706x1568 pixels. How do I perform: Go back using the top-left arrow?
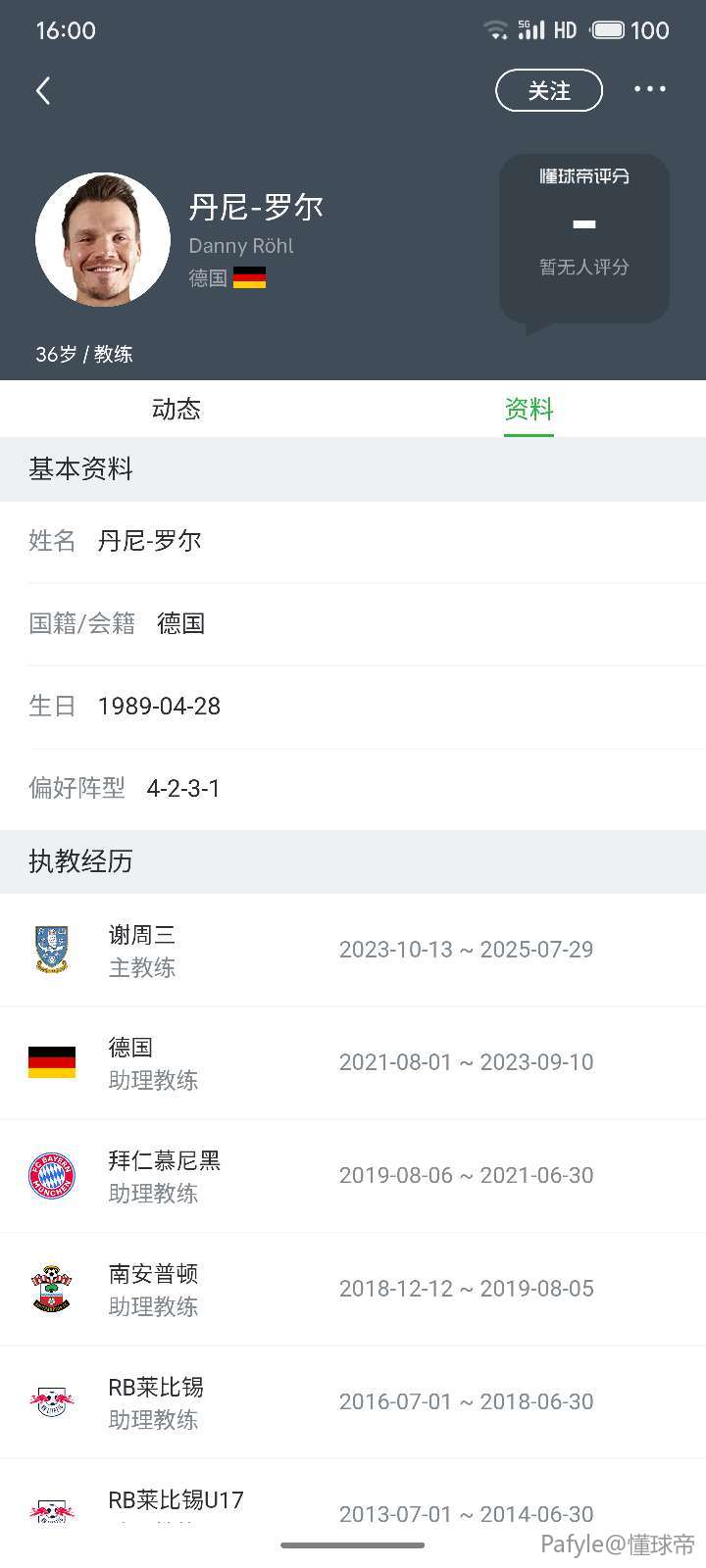tap(43, 91)
